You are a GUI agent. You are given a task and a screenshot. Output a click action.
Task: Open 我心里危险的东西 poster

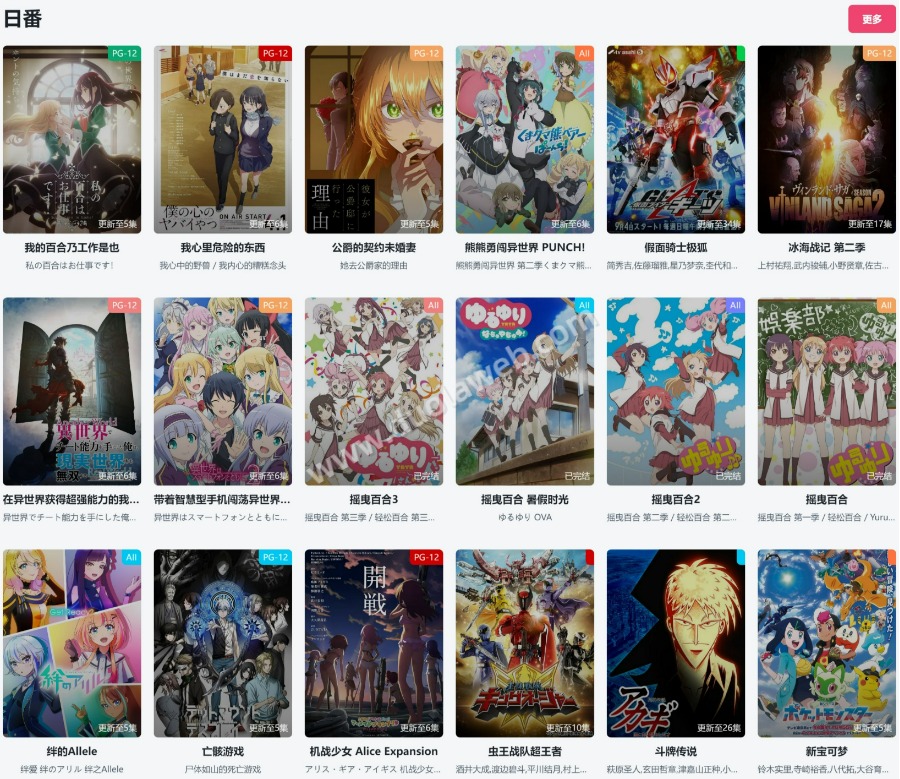point(223,140)
